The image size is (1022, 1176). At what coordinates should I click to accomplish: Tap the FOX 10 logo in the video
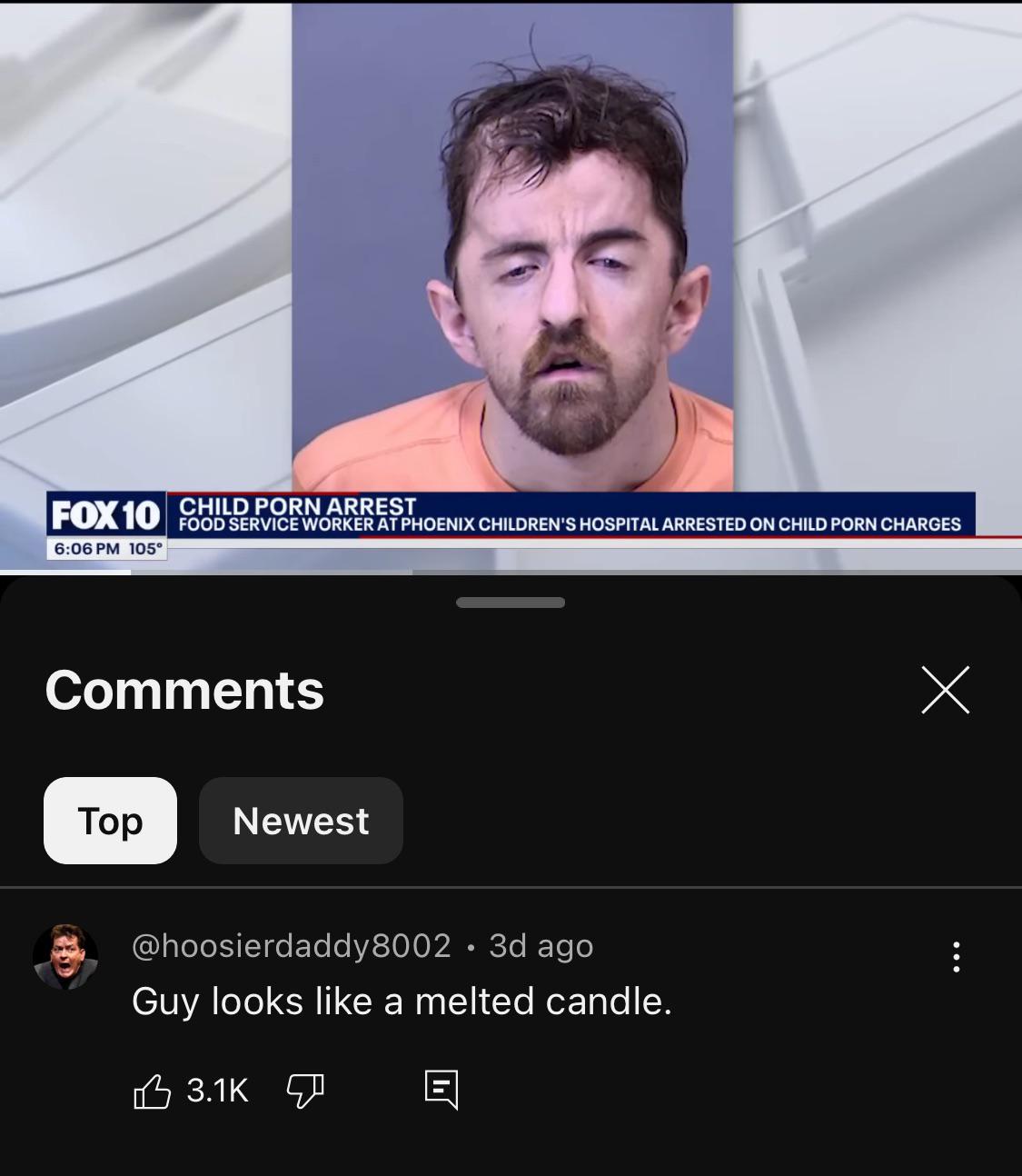pyautogui.click(x=105, y=513)
